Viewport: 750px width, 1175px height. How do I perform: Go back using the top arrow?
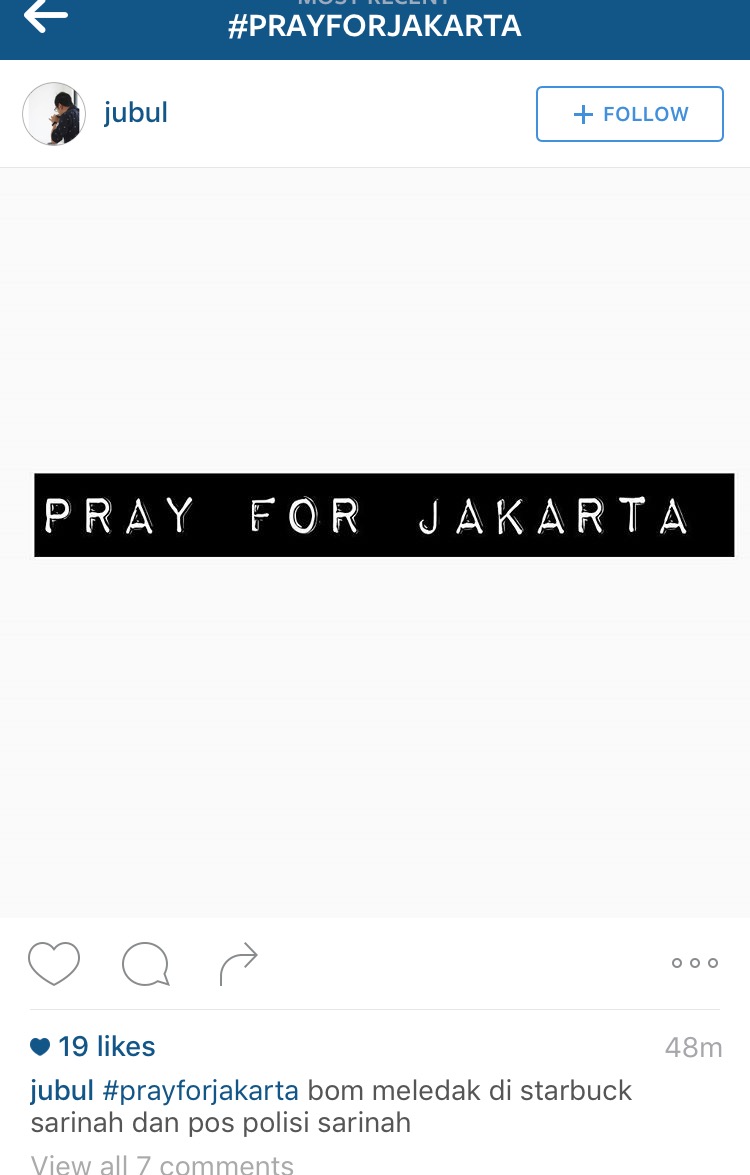(x=45, y=16)
